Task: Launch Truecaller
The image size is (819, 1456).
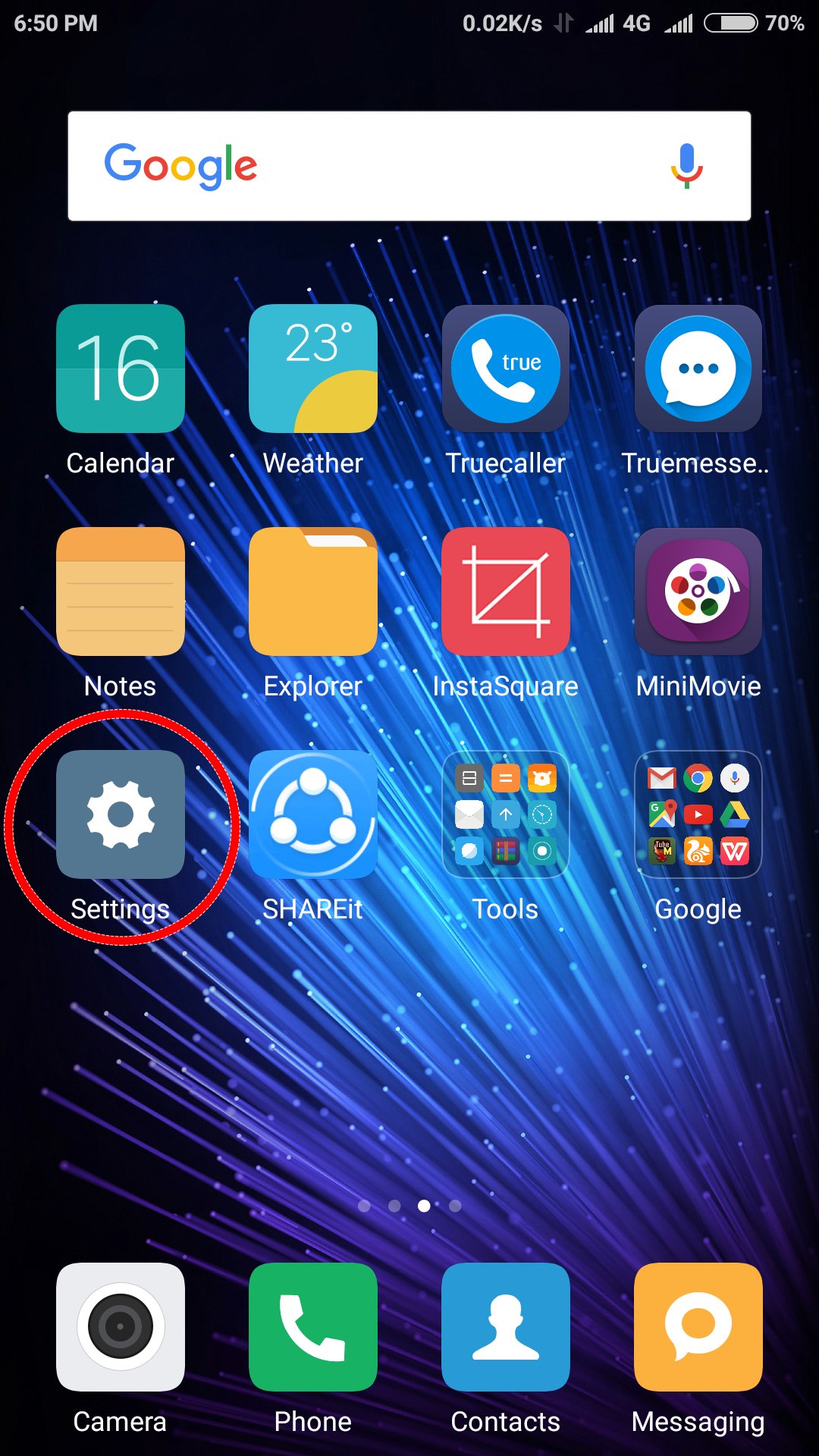Action: click(506, 369)
